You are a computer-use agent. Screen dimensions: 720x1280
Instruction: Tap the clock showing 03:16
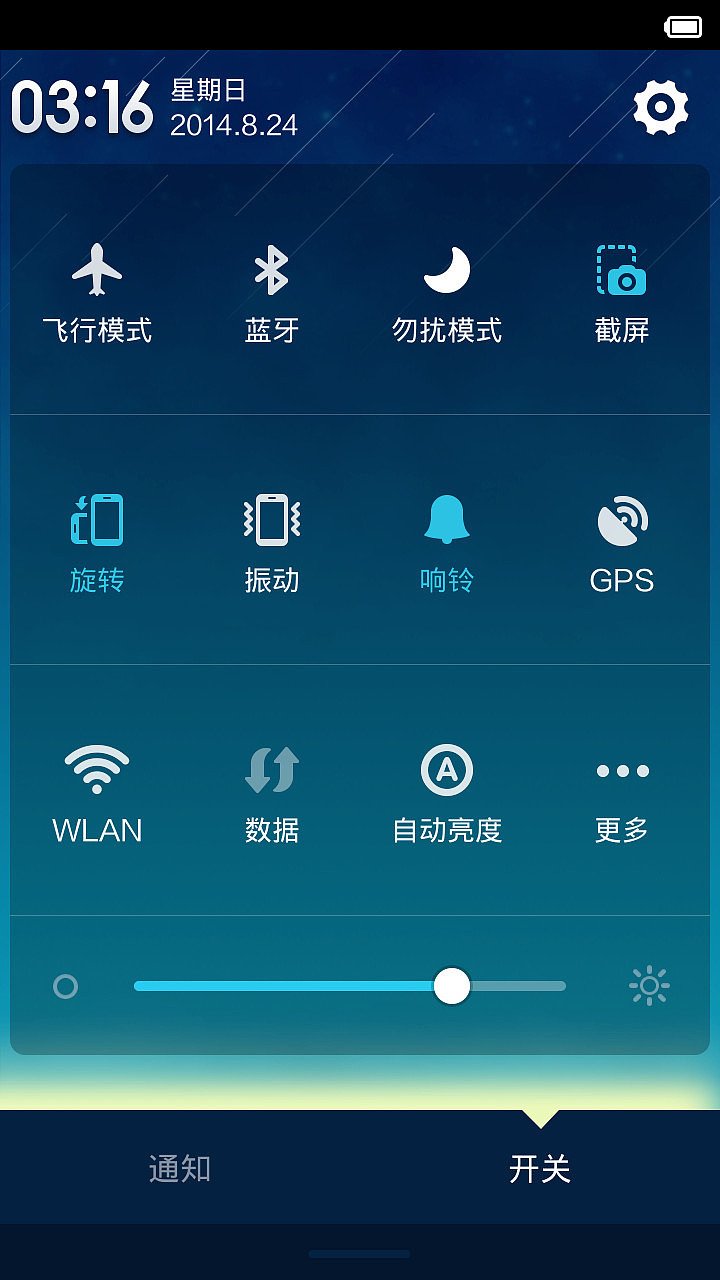pos(80,105)
